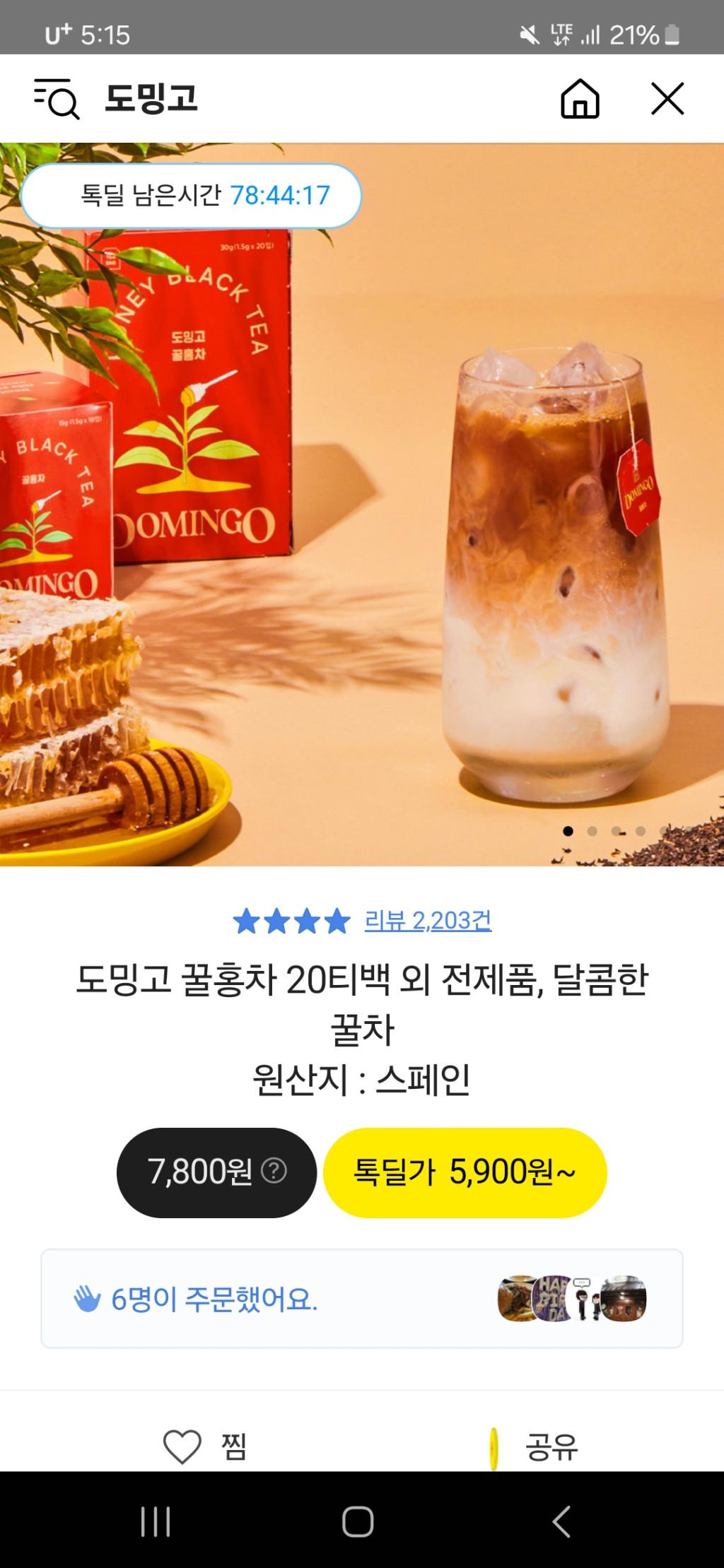Go to the shop home icon
The height and width of the screenshot is (1568, 724).
point(580,98)
